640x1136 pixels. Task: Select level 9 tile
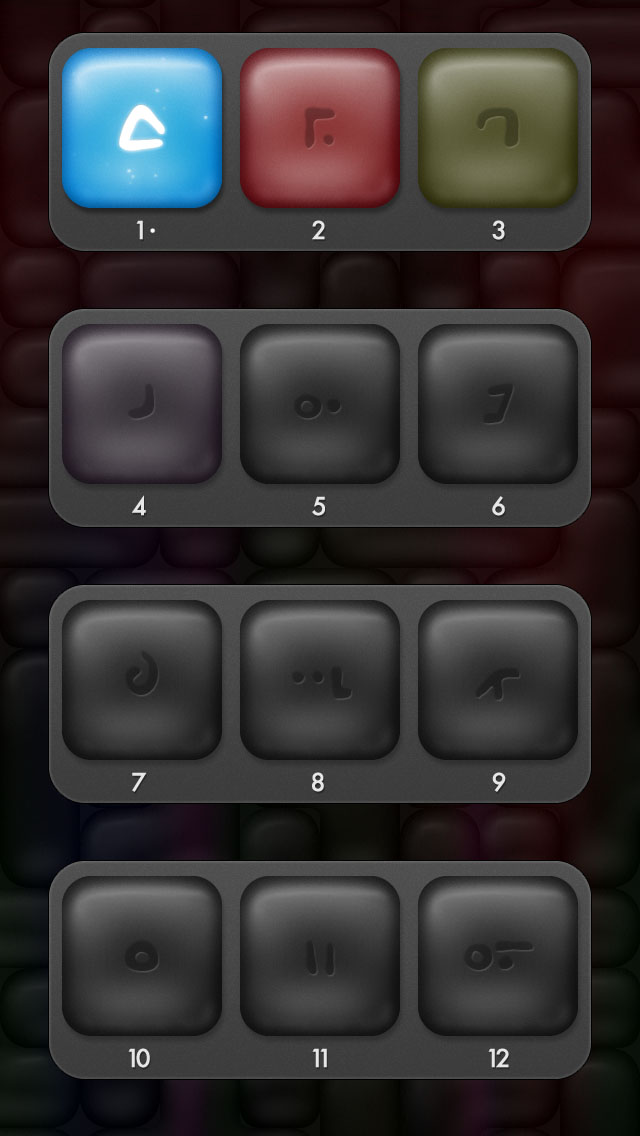point(498,680)
